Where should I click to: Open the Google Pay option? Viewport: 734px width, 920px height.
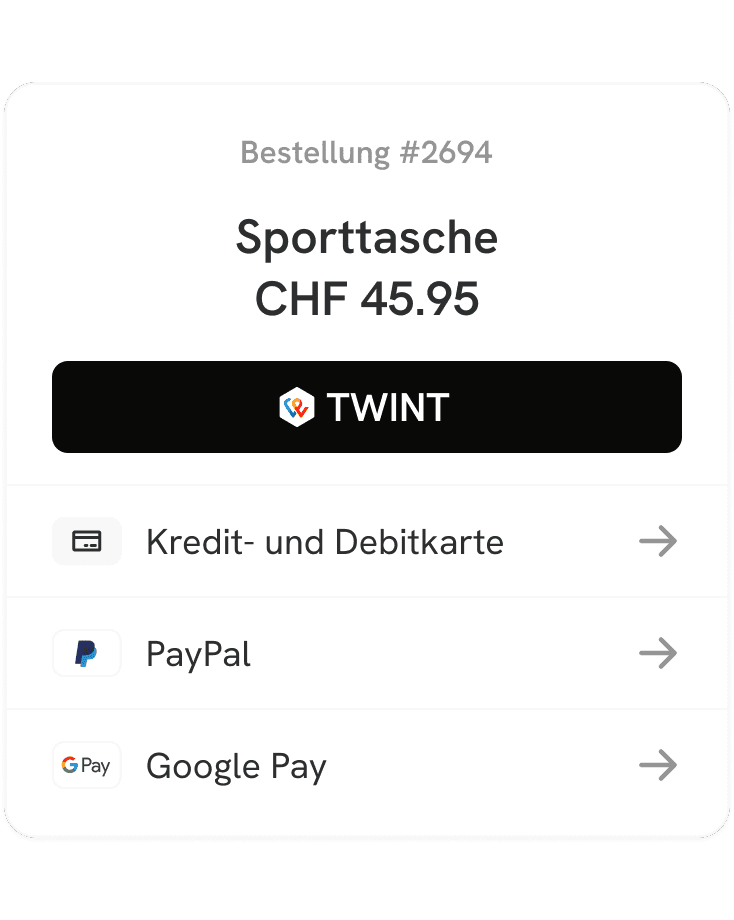click(x=366, y=766)
